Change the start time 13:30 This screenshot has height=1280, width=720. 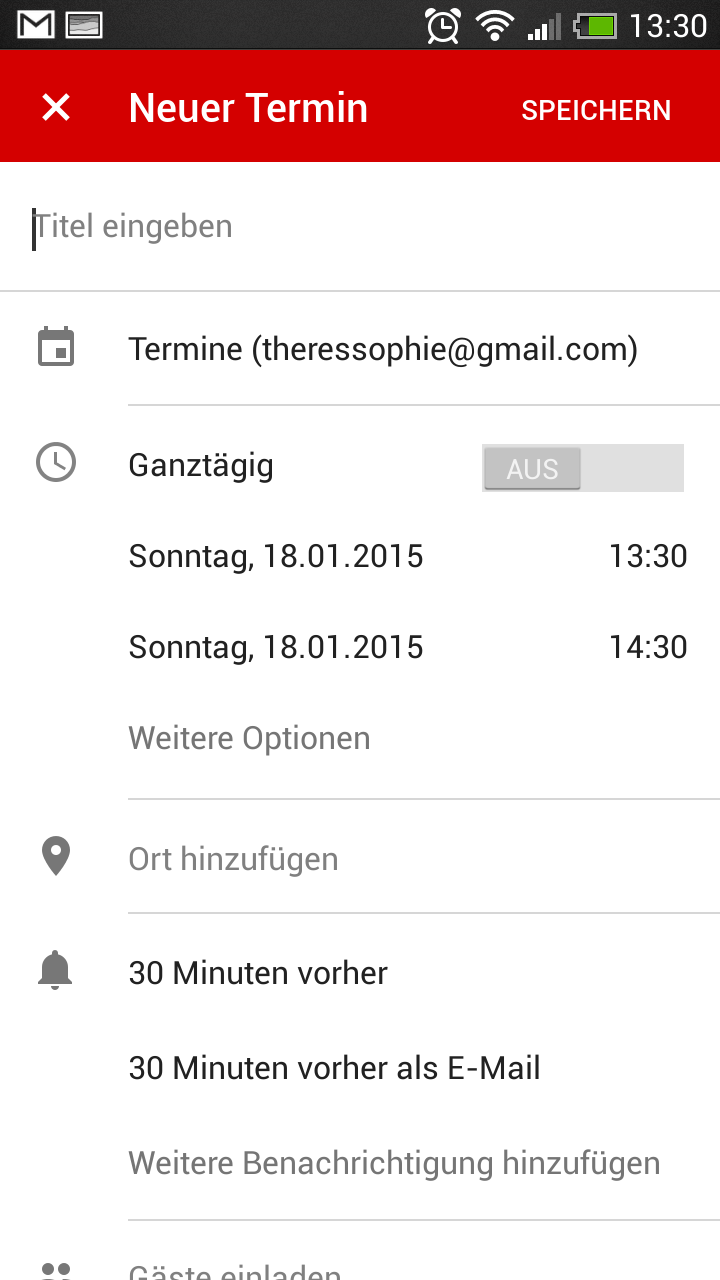coord(648,556)
